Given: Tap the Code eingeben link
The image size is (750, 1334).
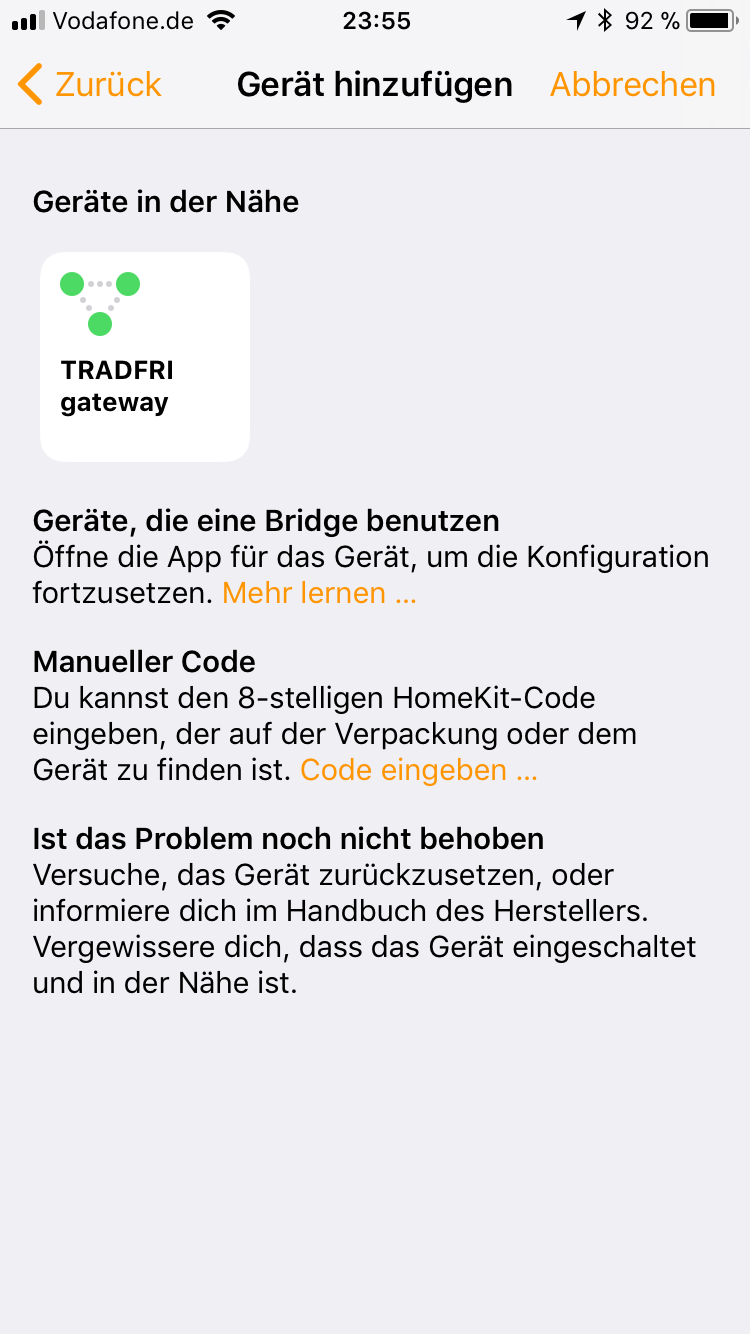Looking at the screenshot, I should tap(418, 770).
